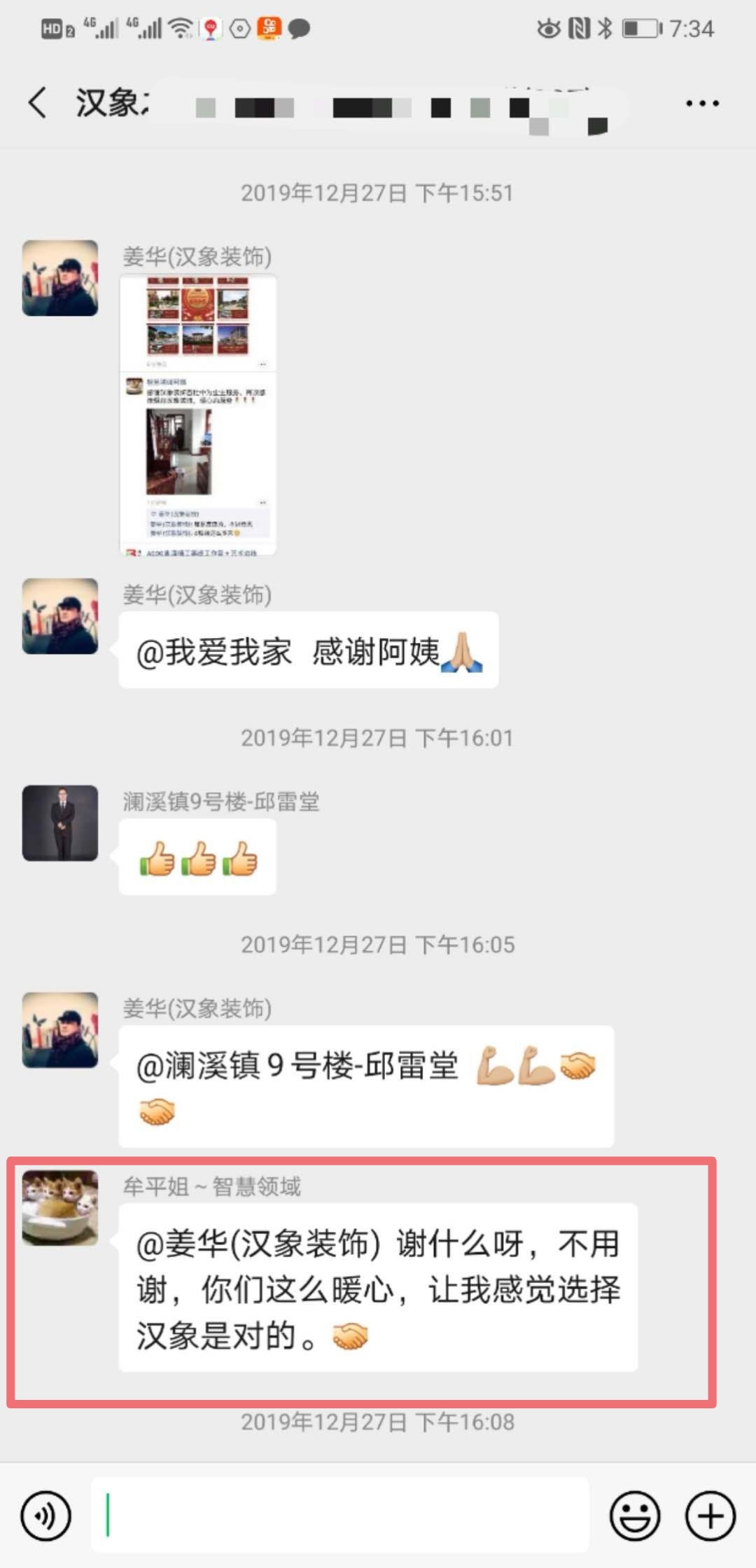
Task: Tap 邱雷堂's profile avatar
Action: 60,823
